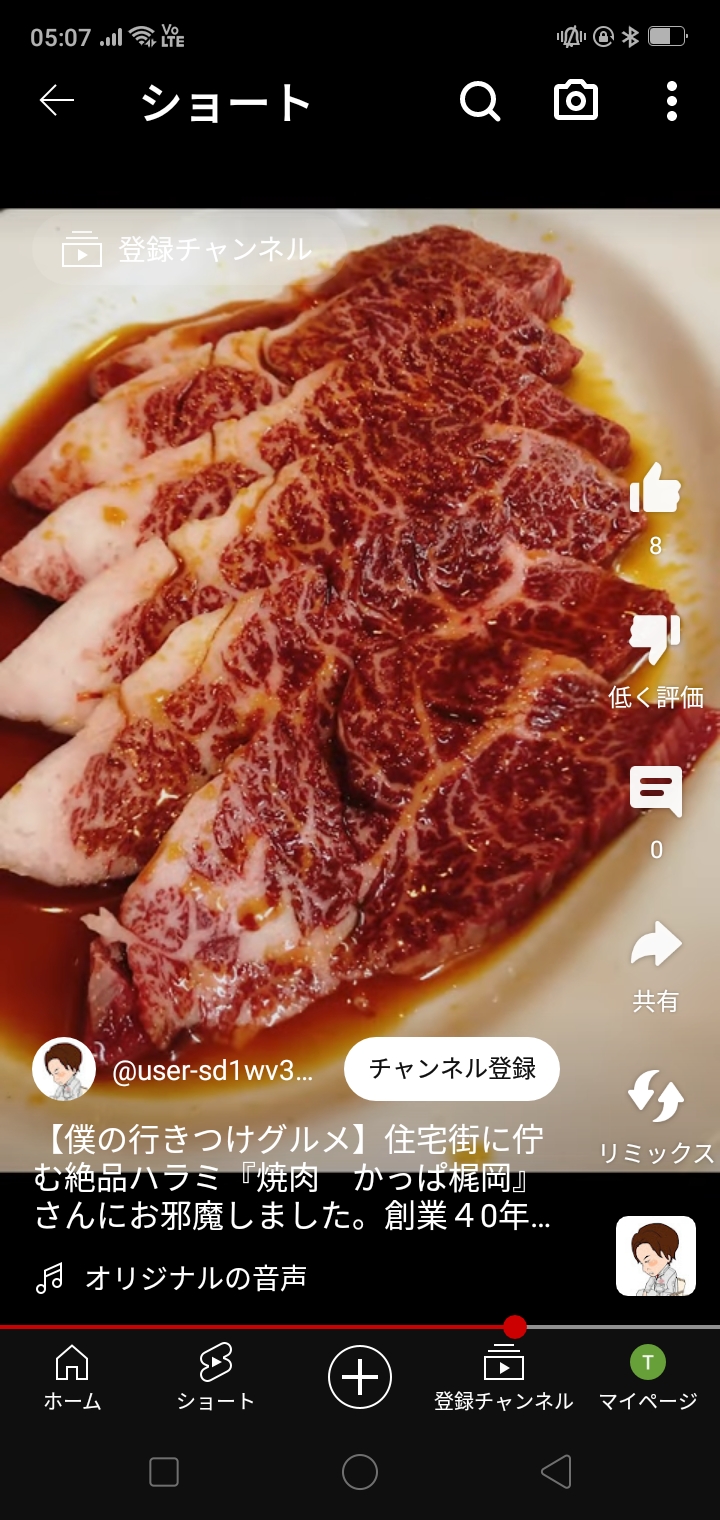Switch to the ホーム tab
Screen dimensions: 720x1520
coord(72,1377)
